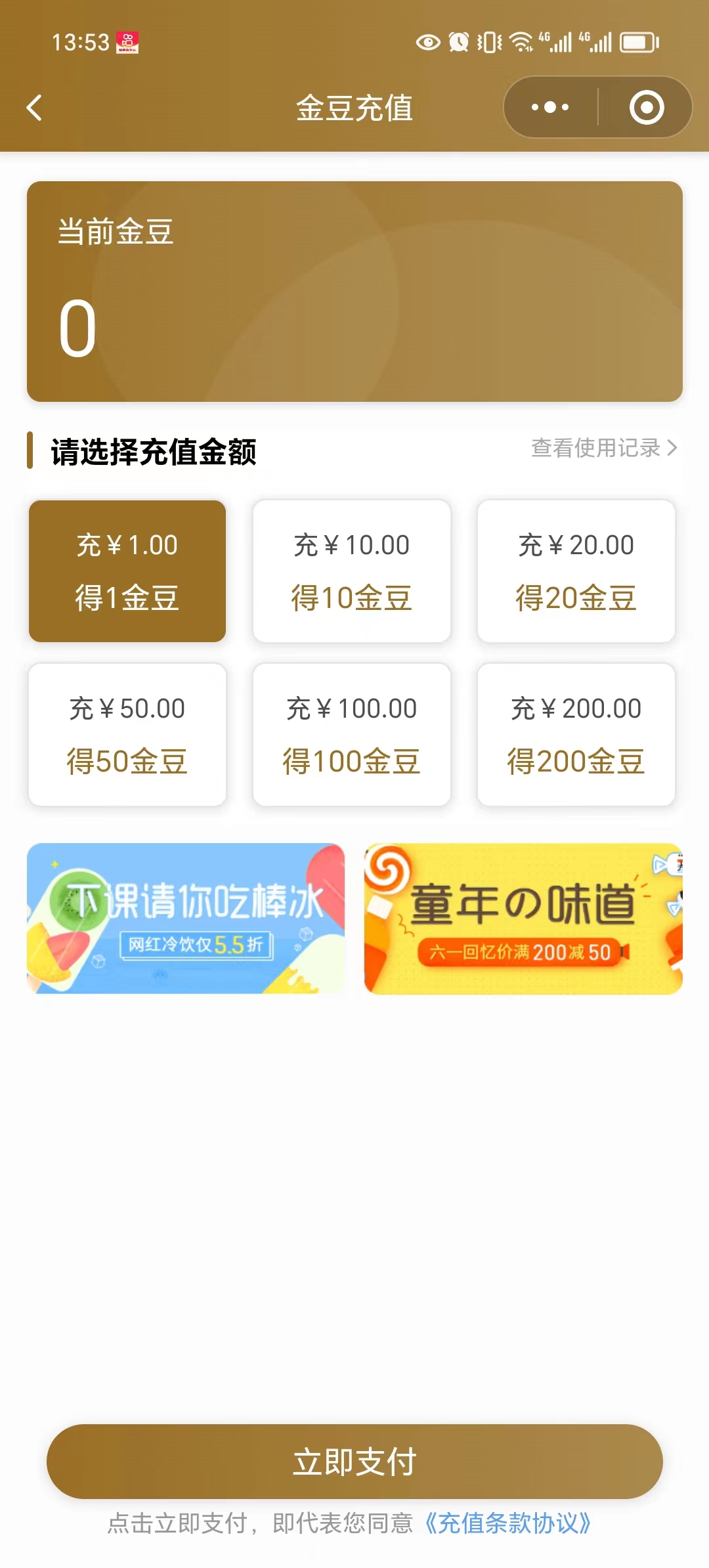This screenshot has width=709, height=1568.
Task: Click the vibrate mode status bar icon
Action: [488, 42]
